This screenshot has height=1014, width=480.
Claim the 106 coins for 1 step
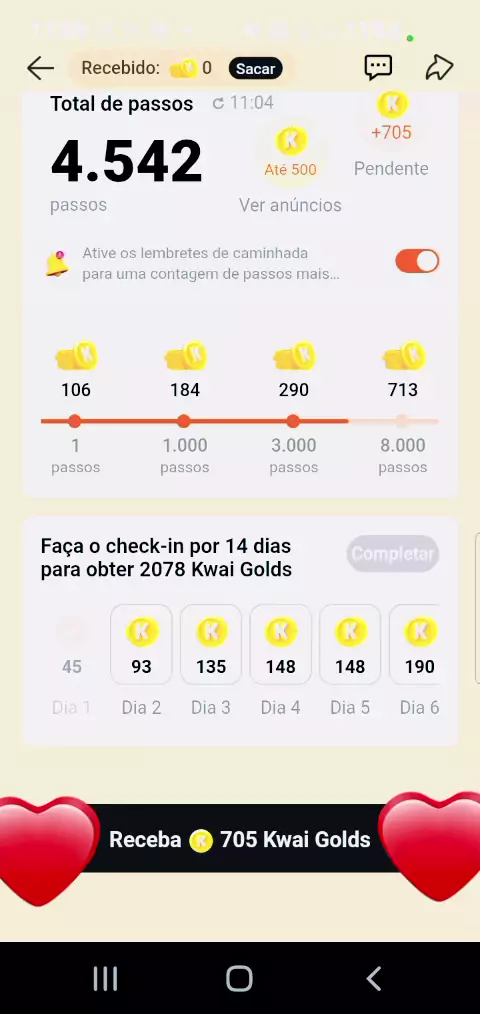pyautogui.click(x=76, y=370)
